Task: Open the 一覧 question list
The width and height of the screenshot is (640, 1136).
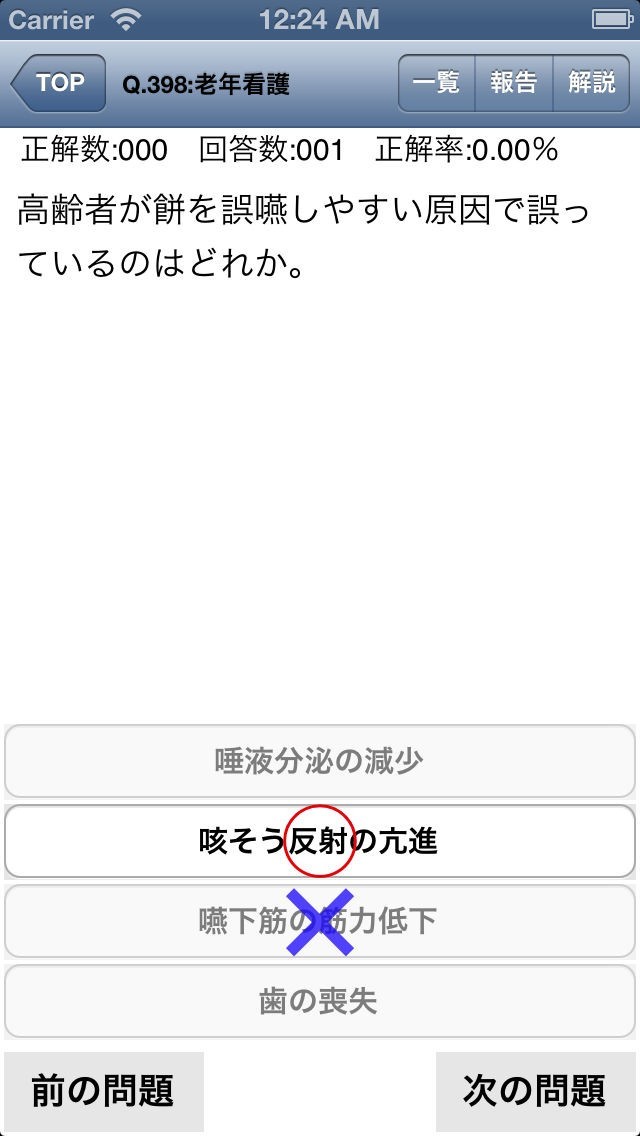Action: click(x=436, y=83)
